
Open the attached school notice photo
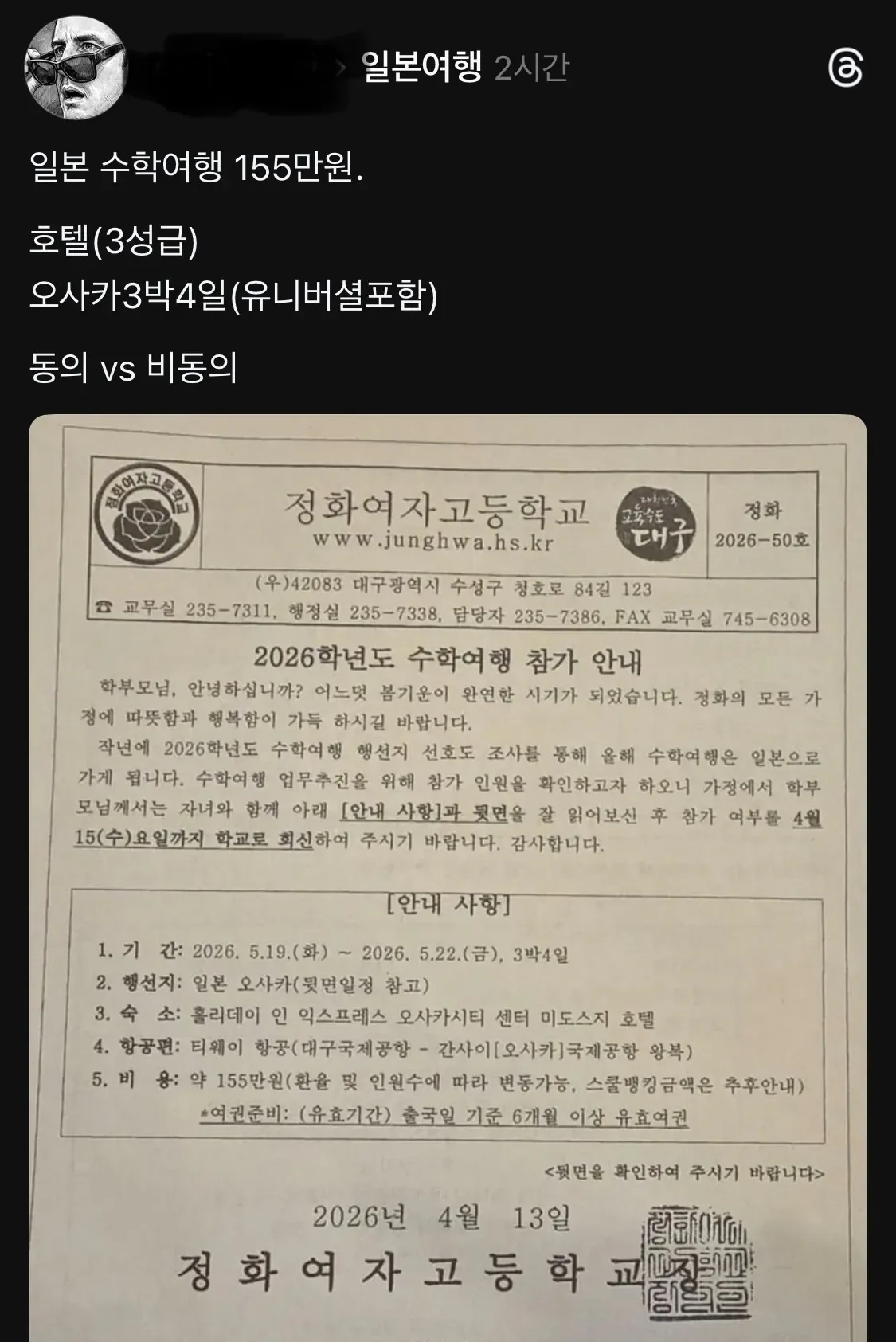(448, 876)
